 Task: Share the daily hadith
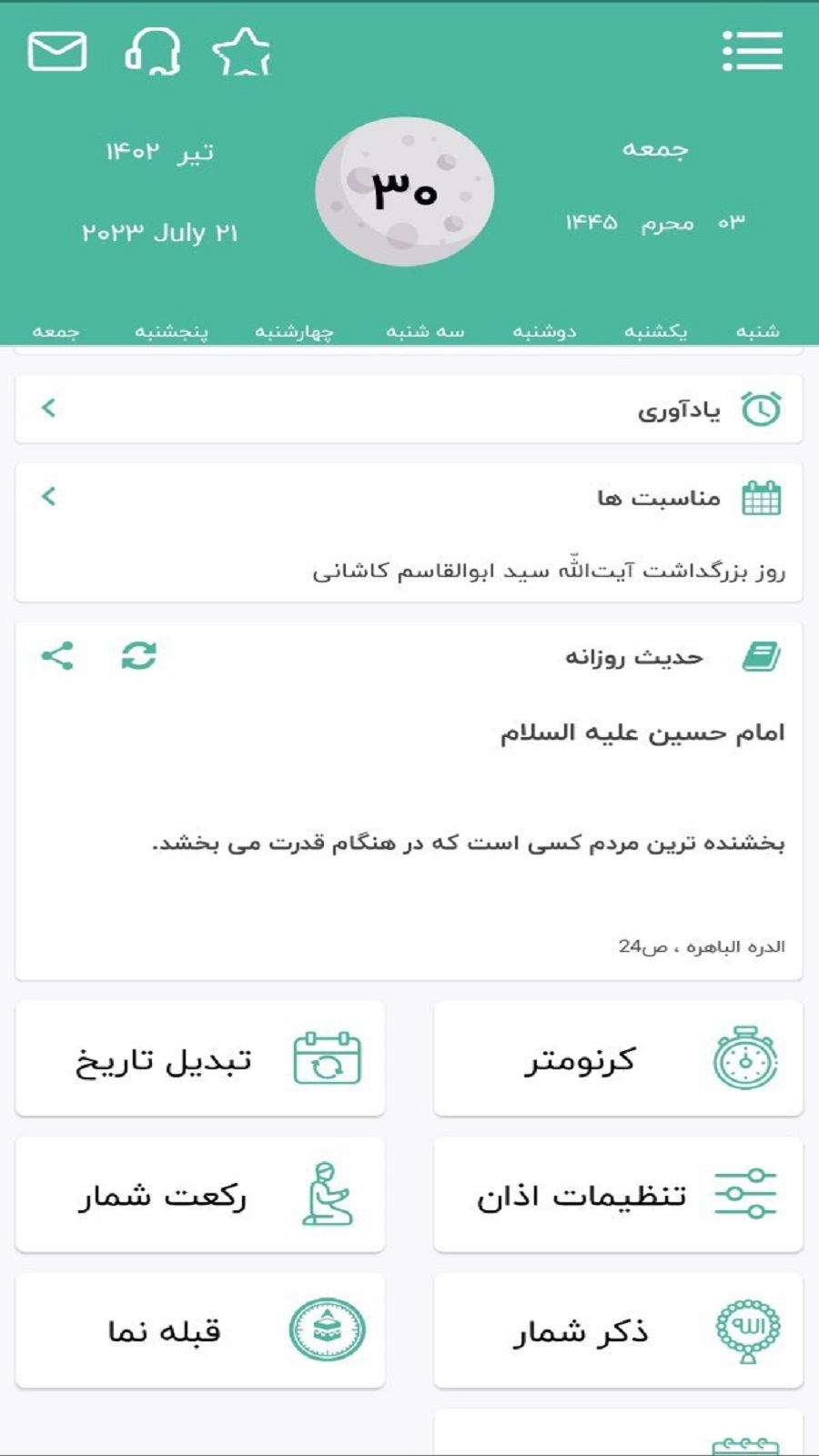click(58, 656)
